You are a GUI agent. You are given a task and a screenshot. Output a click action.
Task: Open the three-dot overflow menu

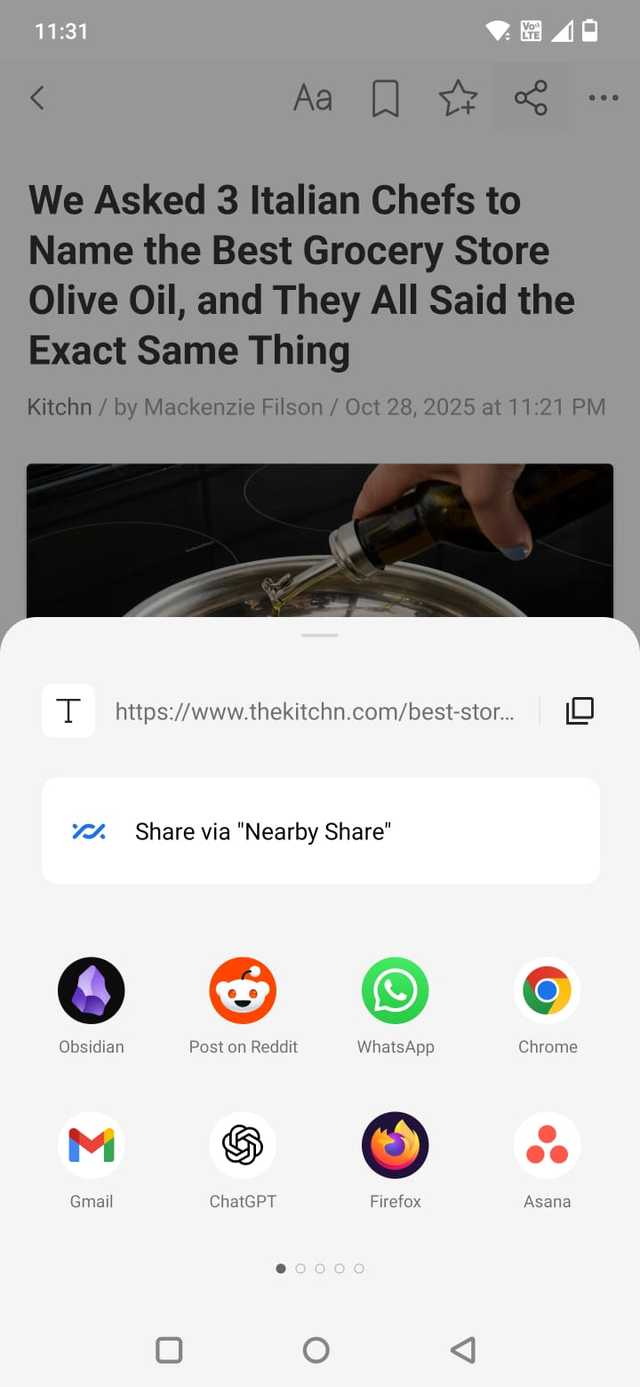tap(603, 98)
